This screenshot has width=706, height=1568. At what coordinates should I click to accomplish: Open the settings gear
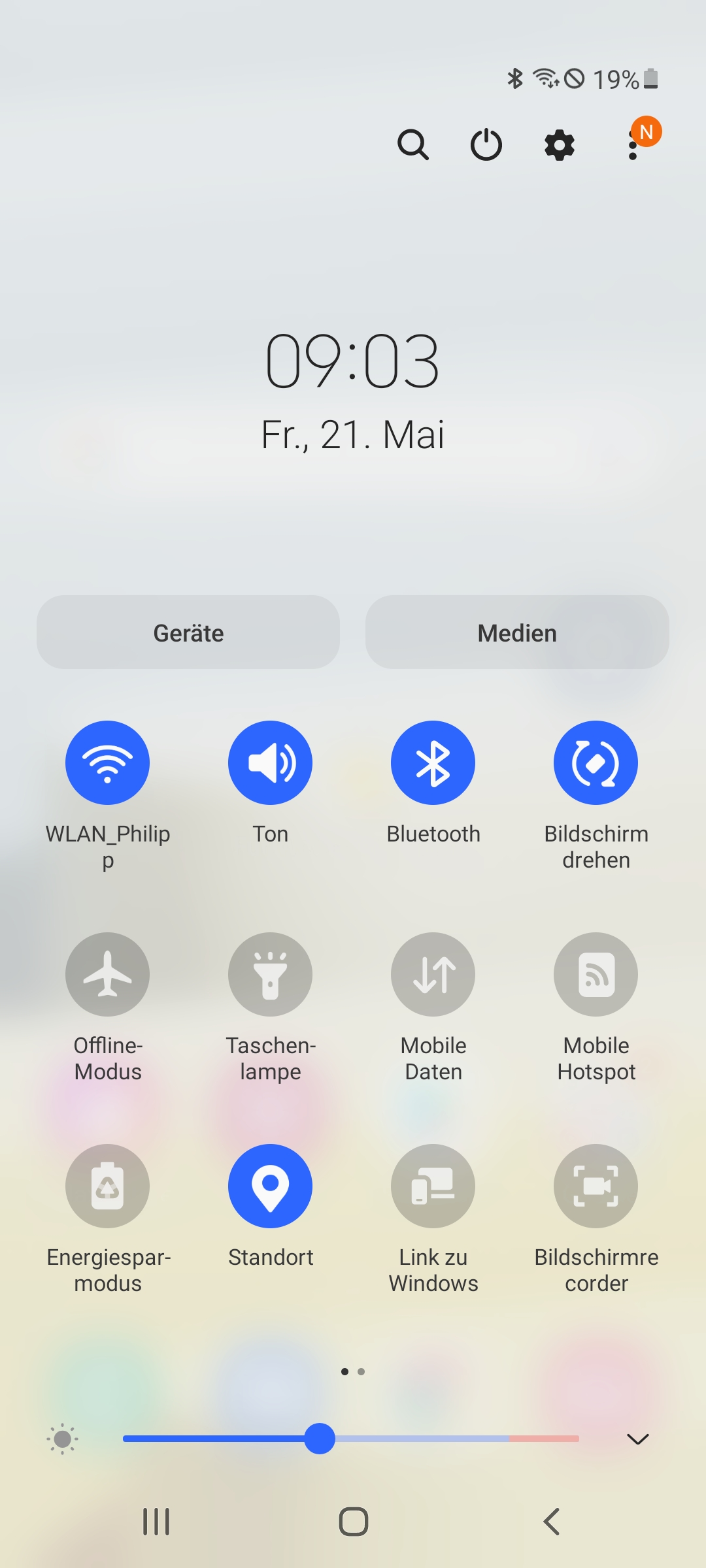[560, 144]
